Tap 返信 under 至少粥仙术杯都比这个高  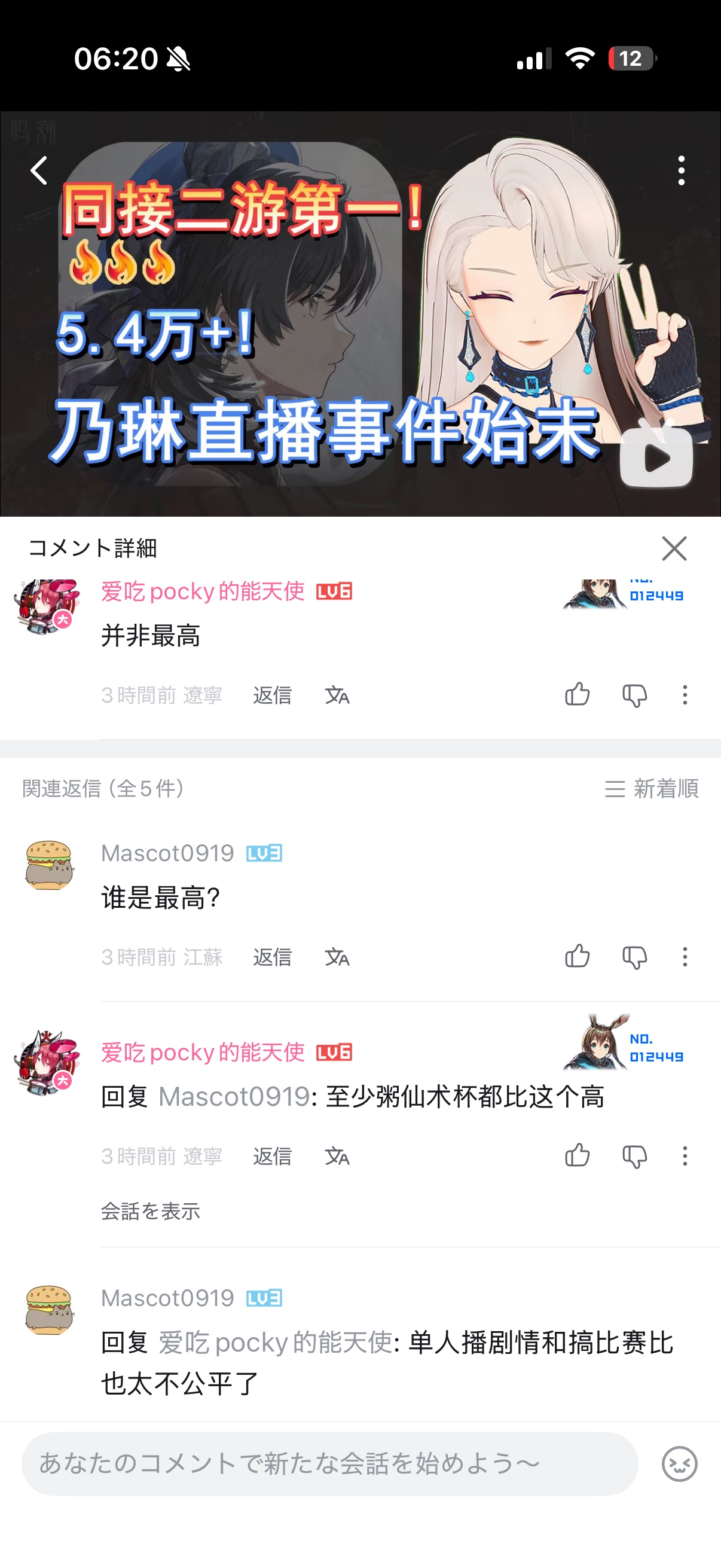click(x=272, y=1156)
